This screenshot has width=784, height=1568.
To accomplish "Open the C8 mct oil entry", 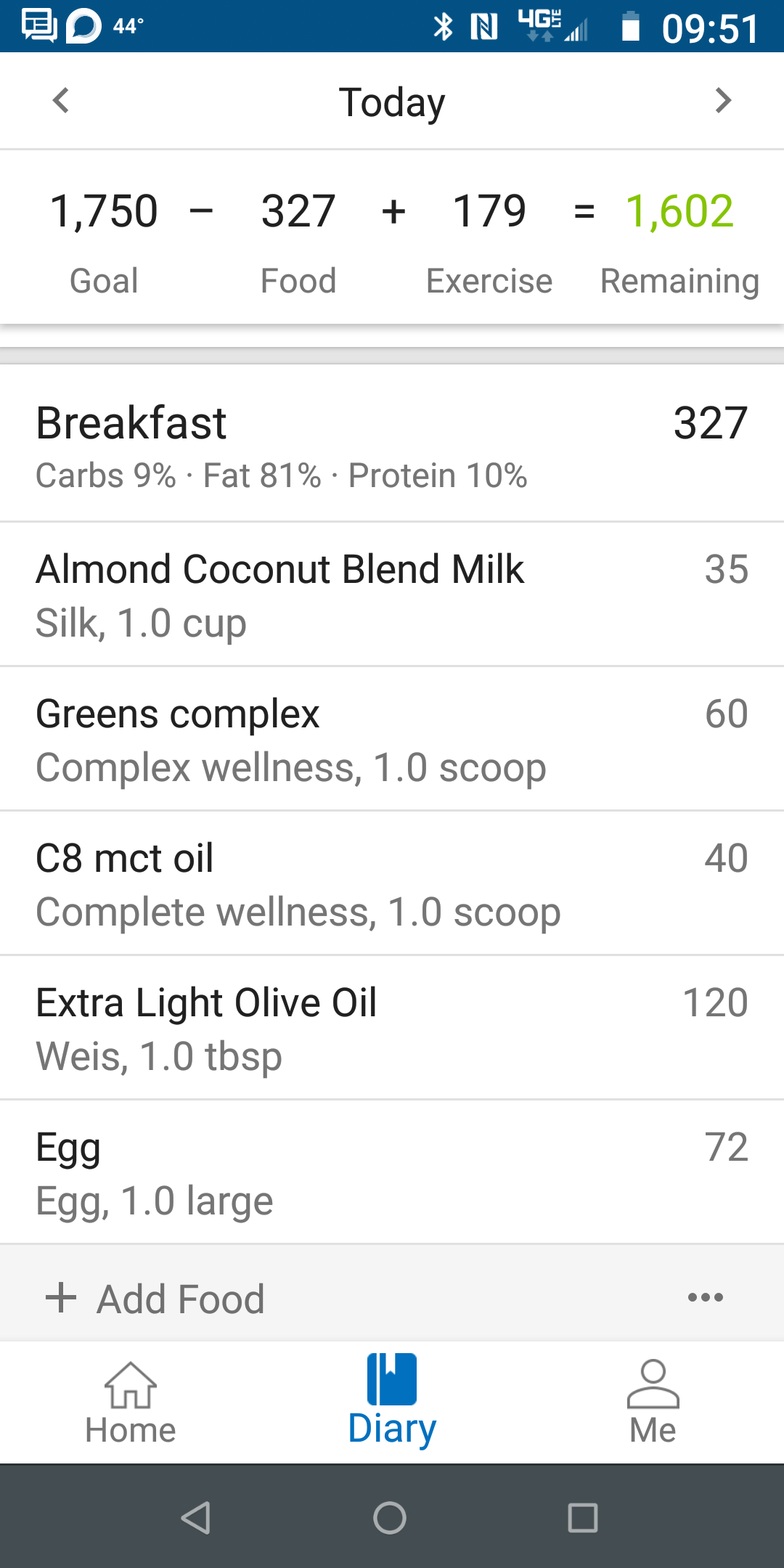I will tap(392, 883).
